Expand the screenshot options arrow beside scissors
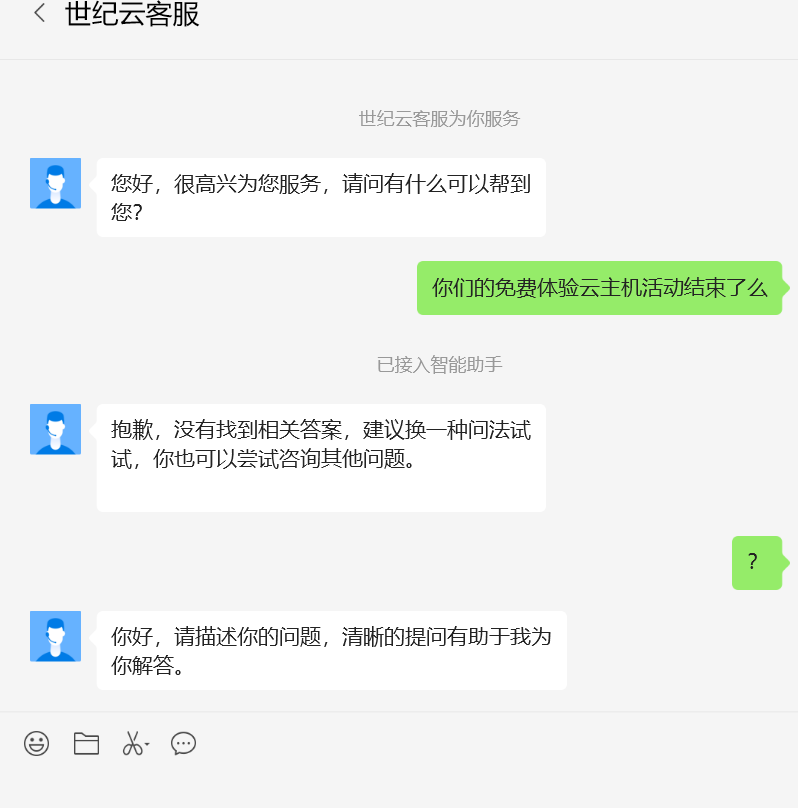 [x=146, y=746]
